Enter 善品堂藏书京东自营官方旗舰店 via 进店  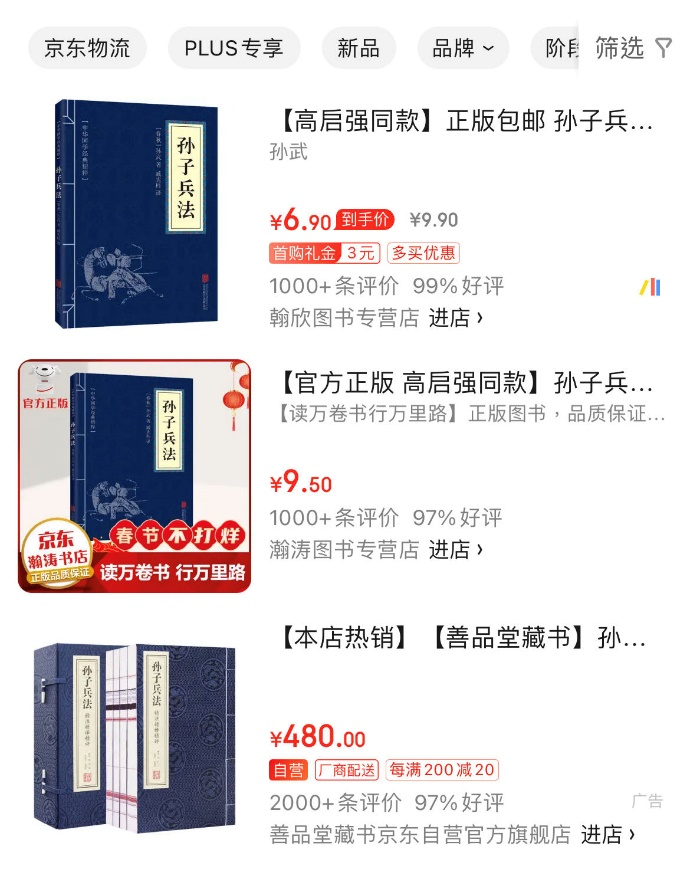(x=607, y=834)
